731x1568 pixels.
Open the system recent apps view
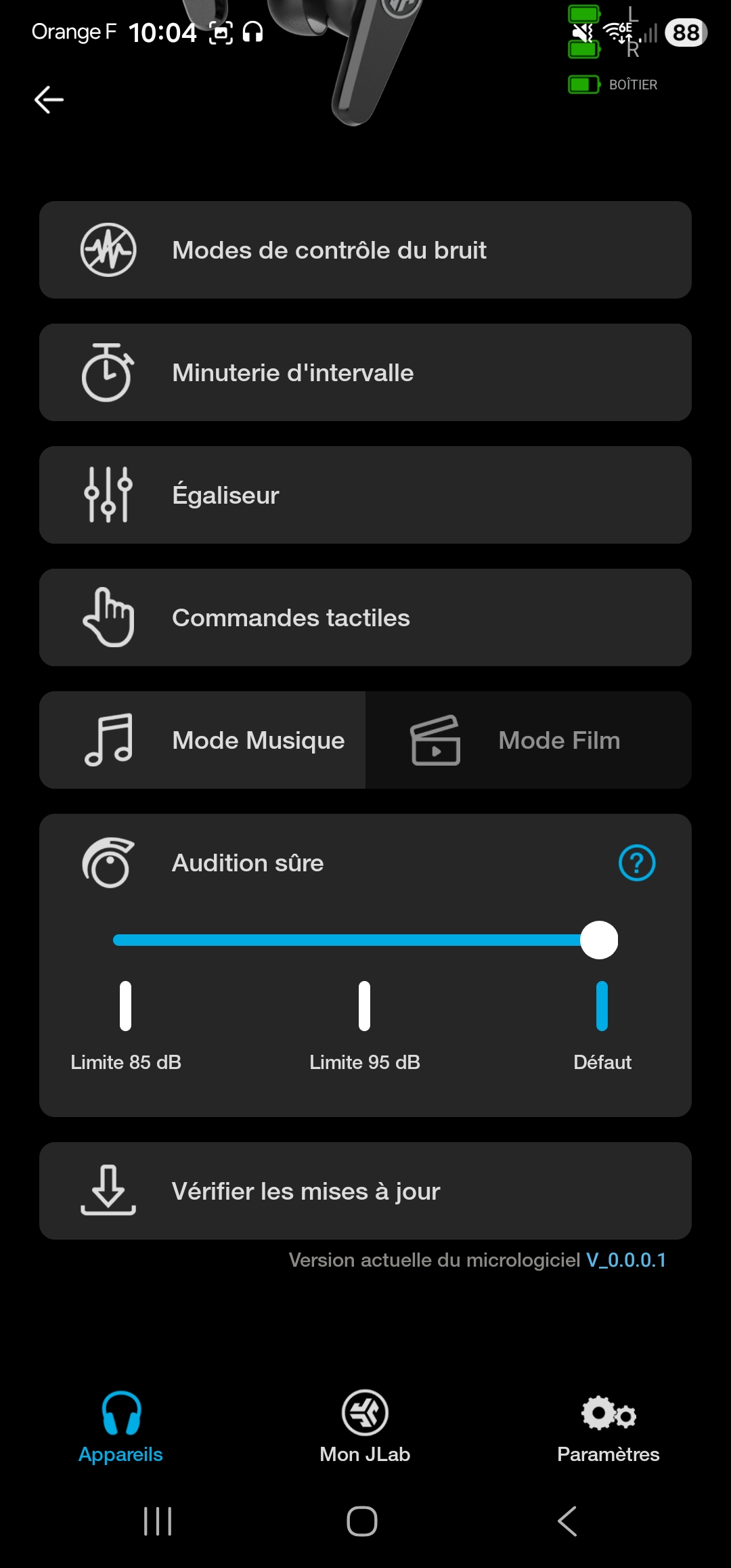(x=158, y=1521)
